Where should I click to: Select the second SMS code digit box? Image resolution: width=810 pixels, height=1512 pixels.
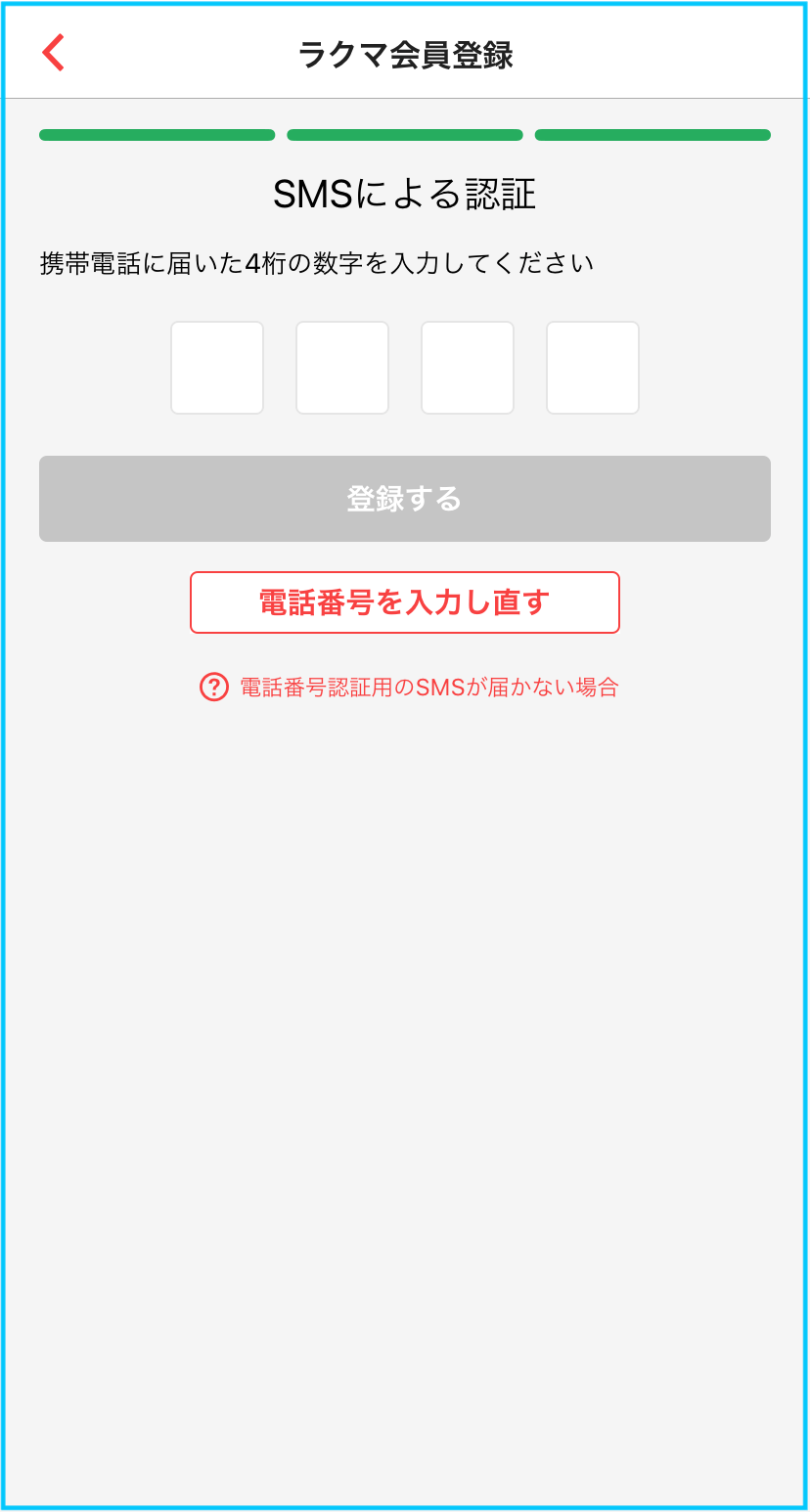[342, 368]
